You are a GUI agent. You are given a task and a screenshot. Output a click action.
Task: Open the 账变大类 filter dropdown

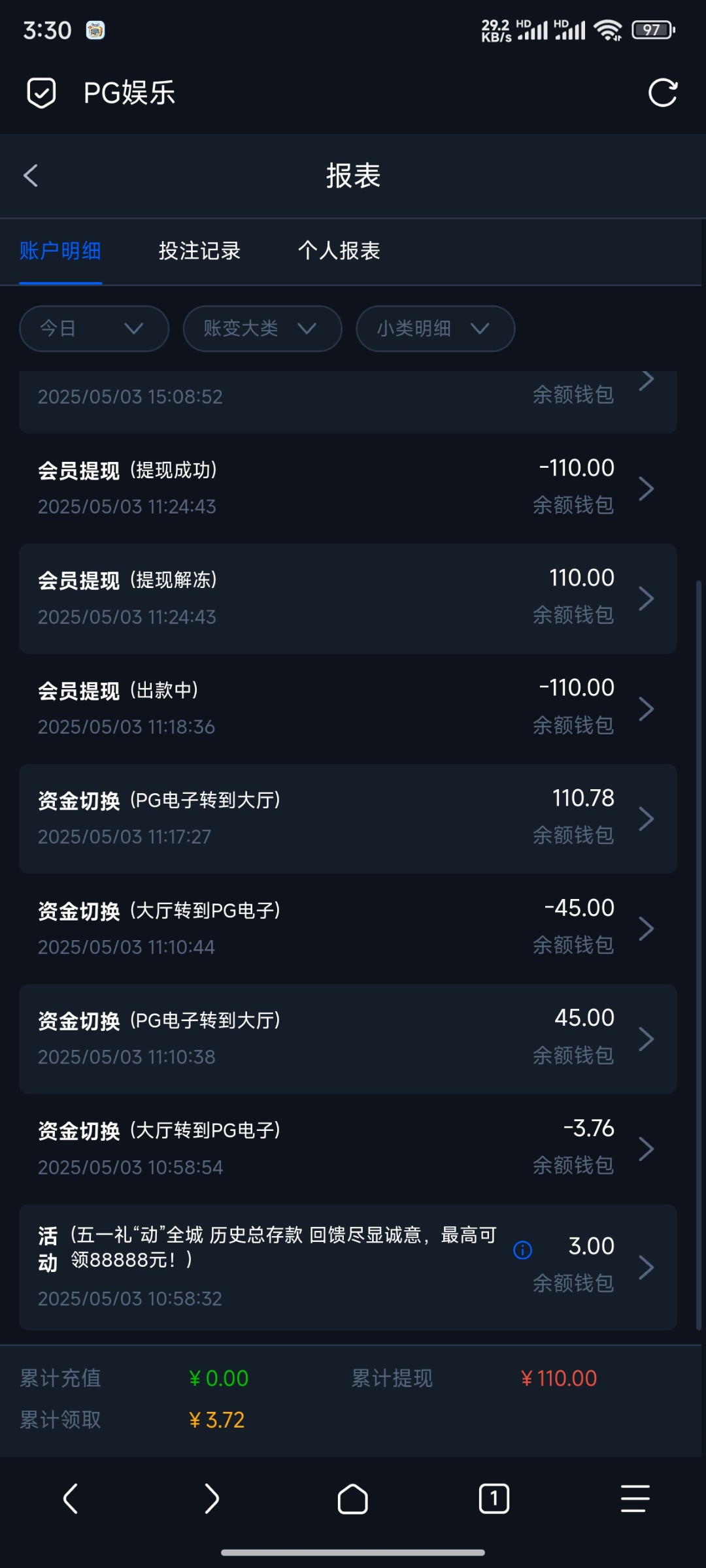pos(262,329)
